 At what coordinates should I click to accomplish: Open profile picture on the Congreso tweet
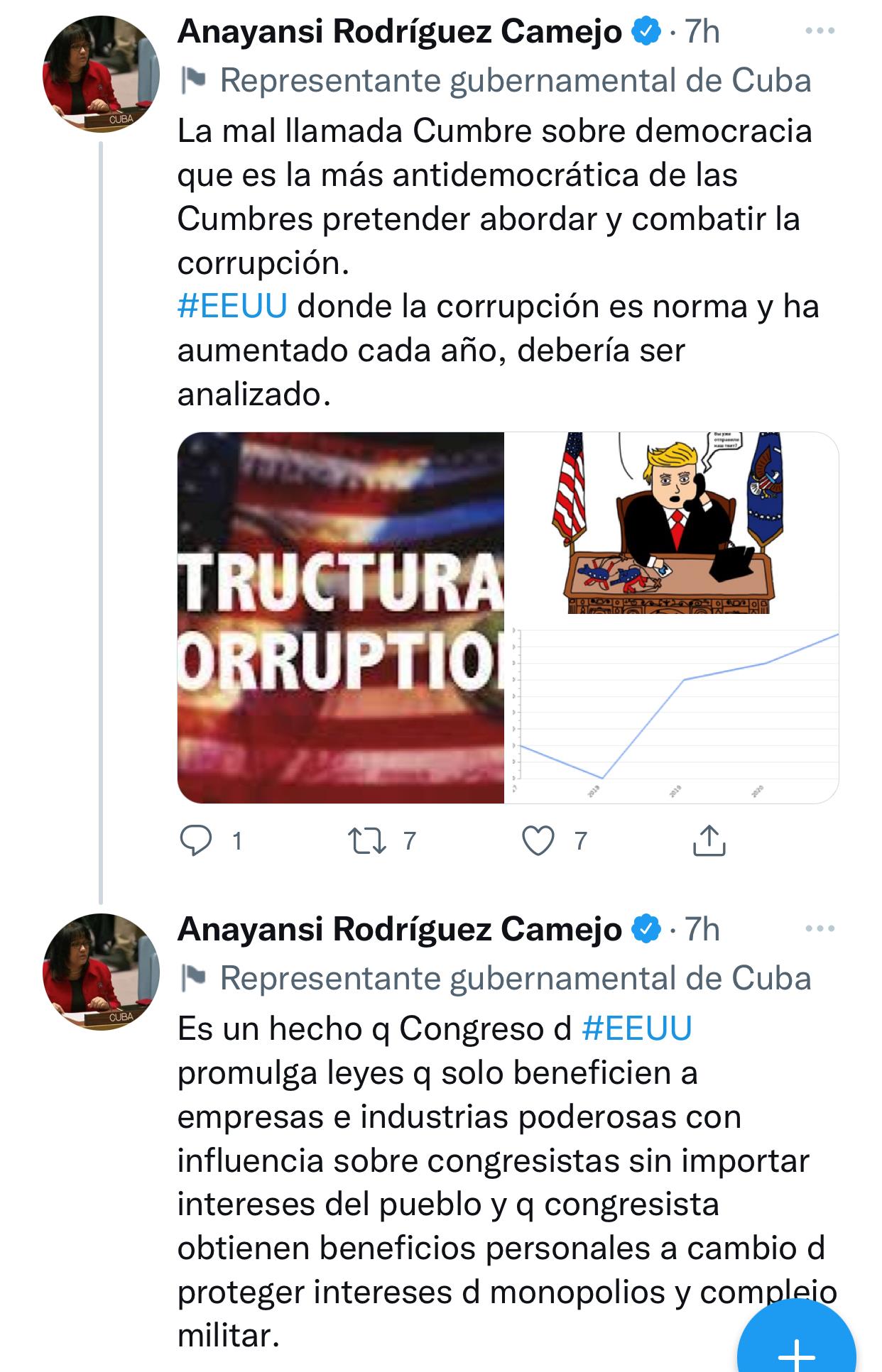click(101, 972)
